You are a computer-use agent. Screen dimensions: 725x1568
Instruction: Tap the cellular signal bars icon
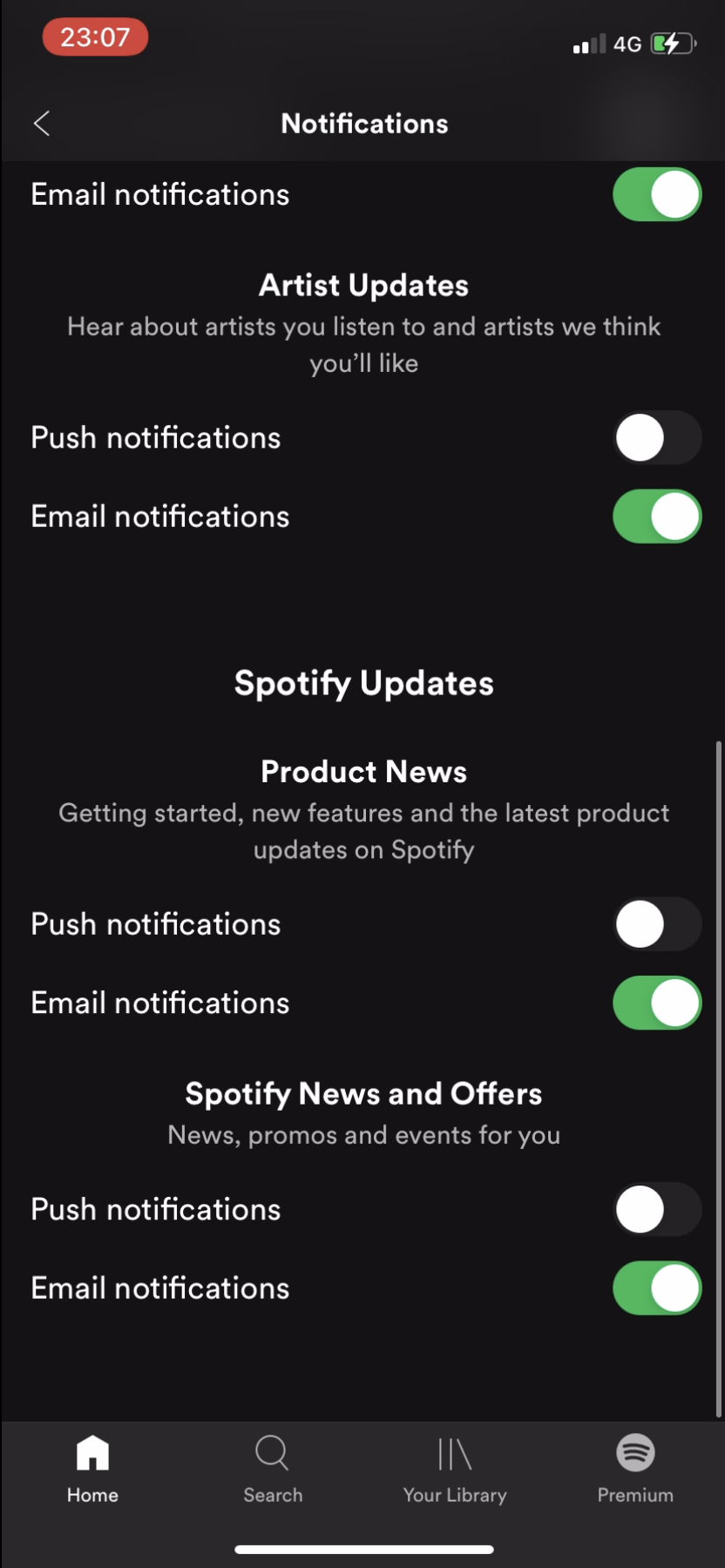(x=589, y=44)
